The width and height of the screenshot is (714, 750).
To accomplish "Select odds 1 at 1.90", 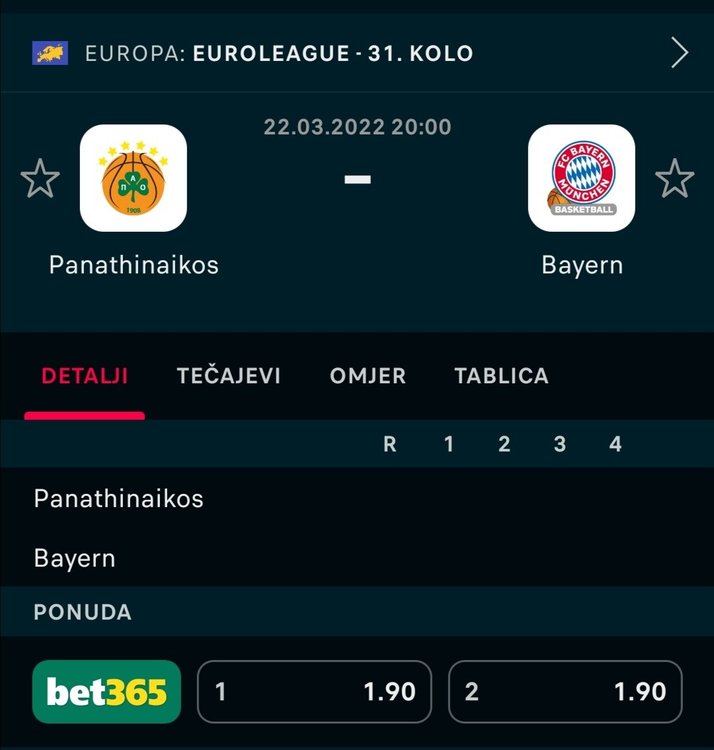I will [314, 692].
